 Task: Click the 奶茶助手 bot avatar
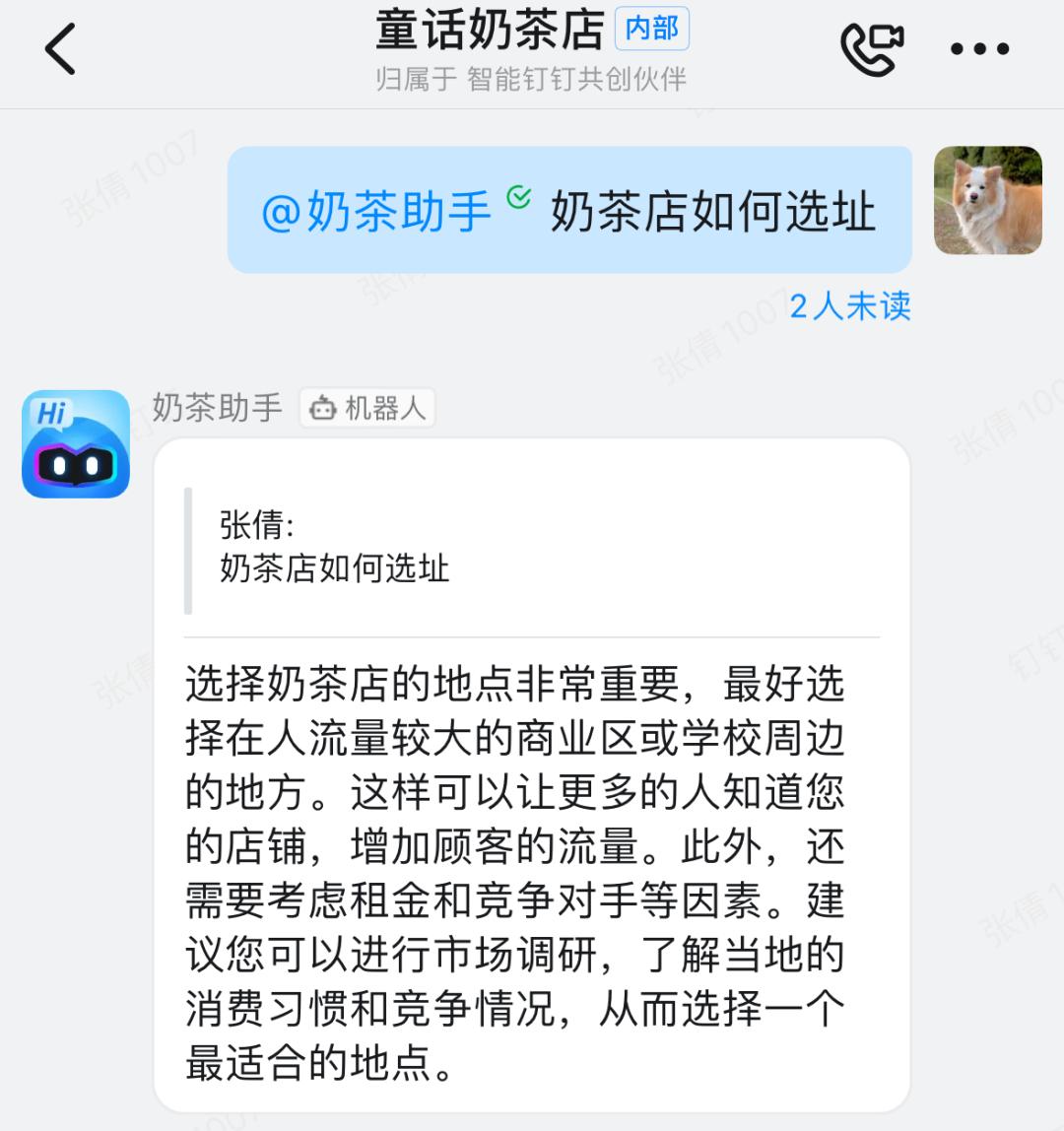(76, 443)
